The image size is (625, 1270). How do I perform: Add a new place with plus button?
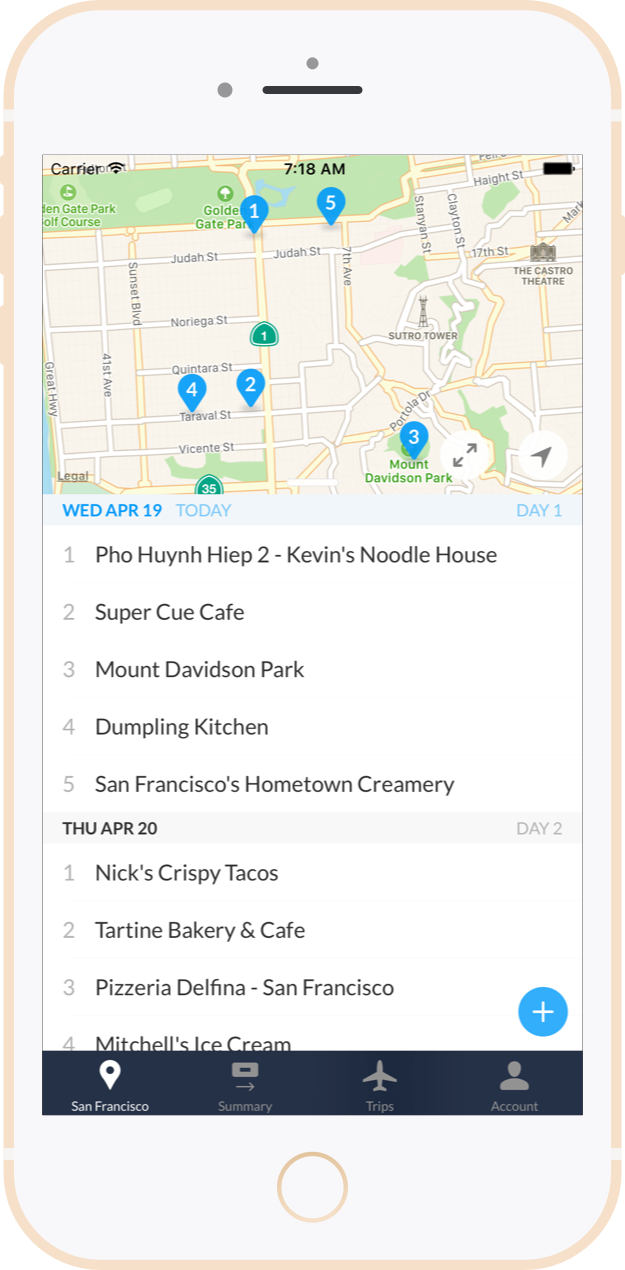click(542, 1011)
